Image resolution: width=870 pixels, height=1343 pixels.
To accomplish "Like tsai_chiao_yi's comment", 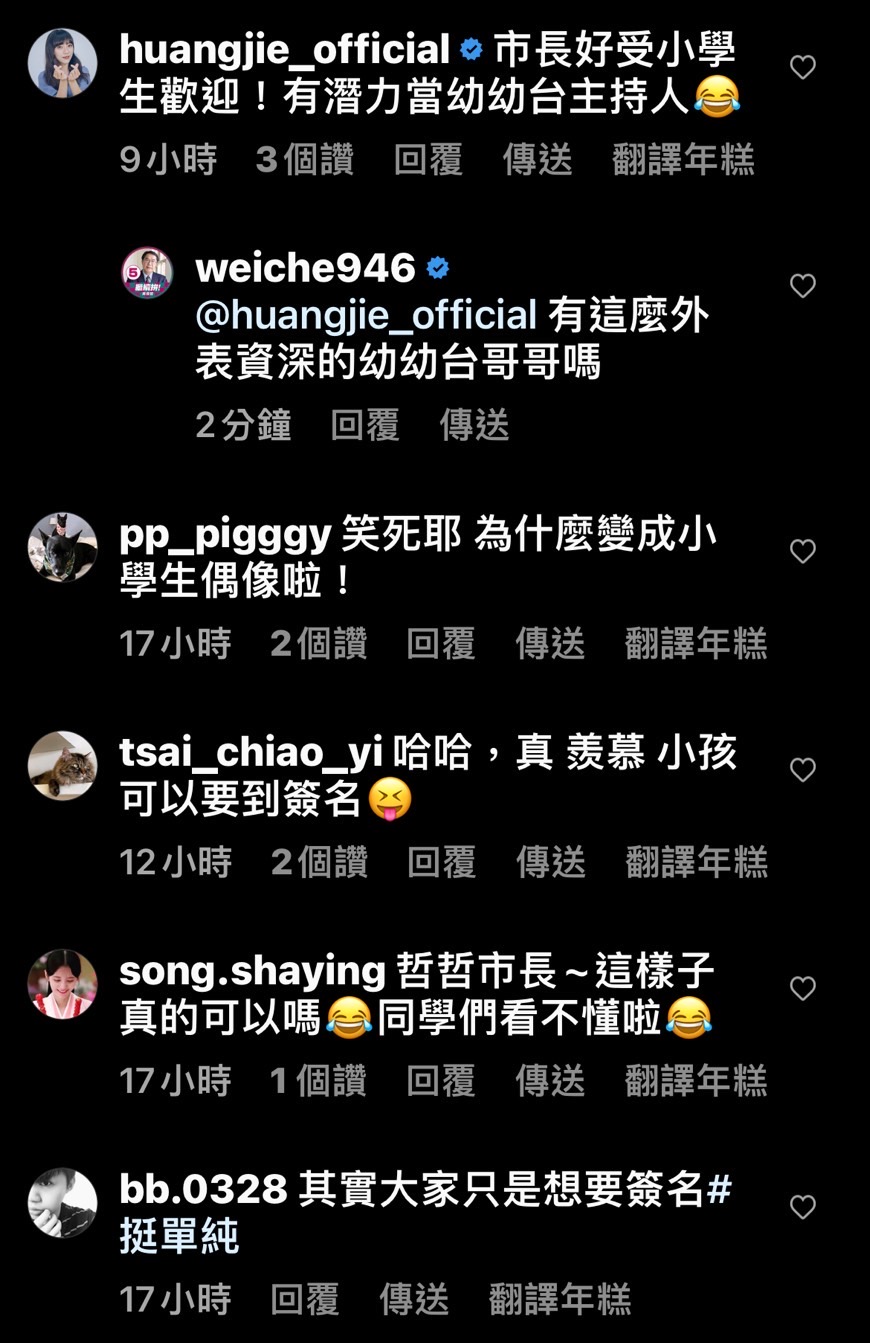I will click(x=803, y=770).
